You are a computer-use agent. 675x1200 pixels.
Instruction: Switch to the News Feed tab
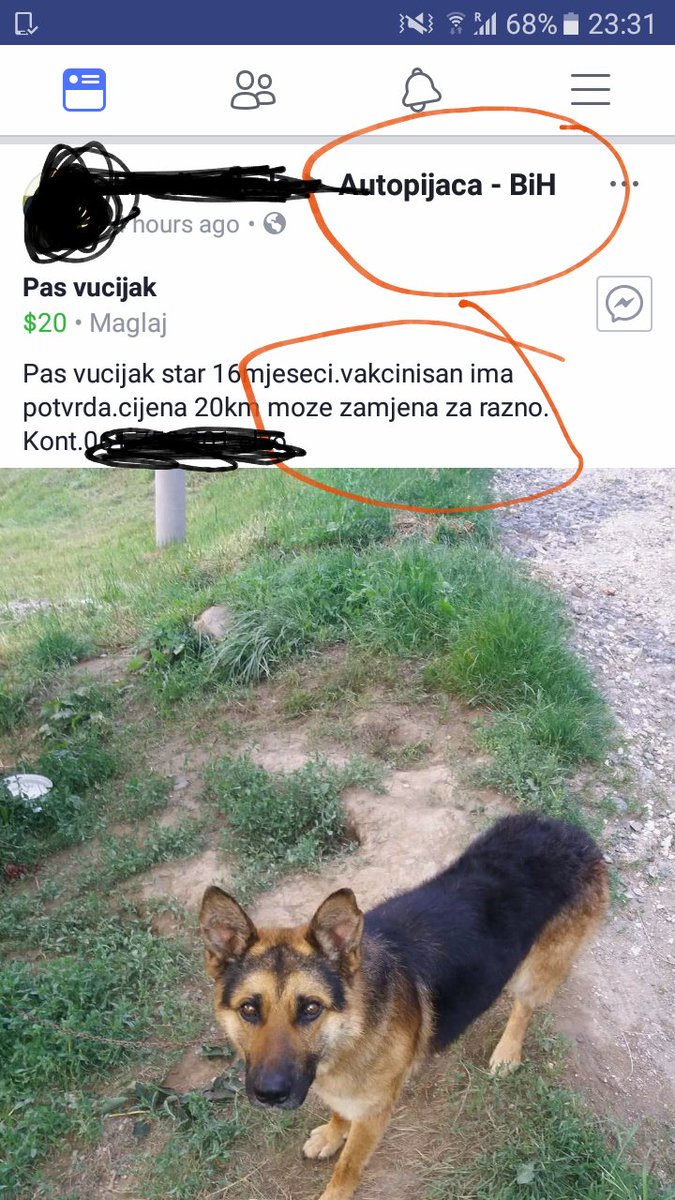(84, 90)
